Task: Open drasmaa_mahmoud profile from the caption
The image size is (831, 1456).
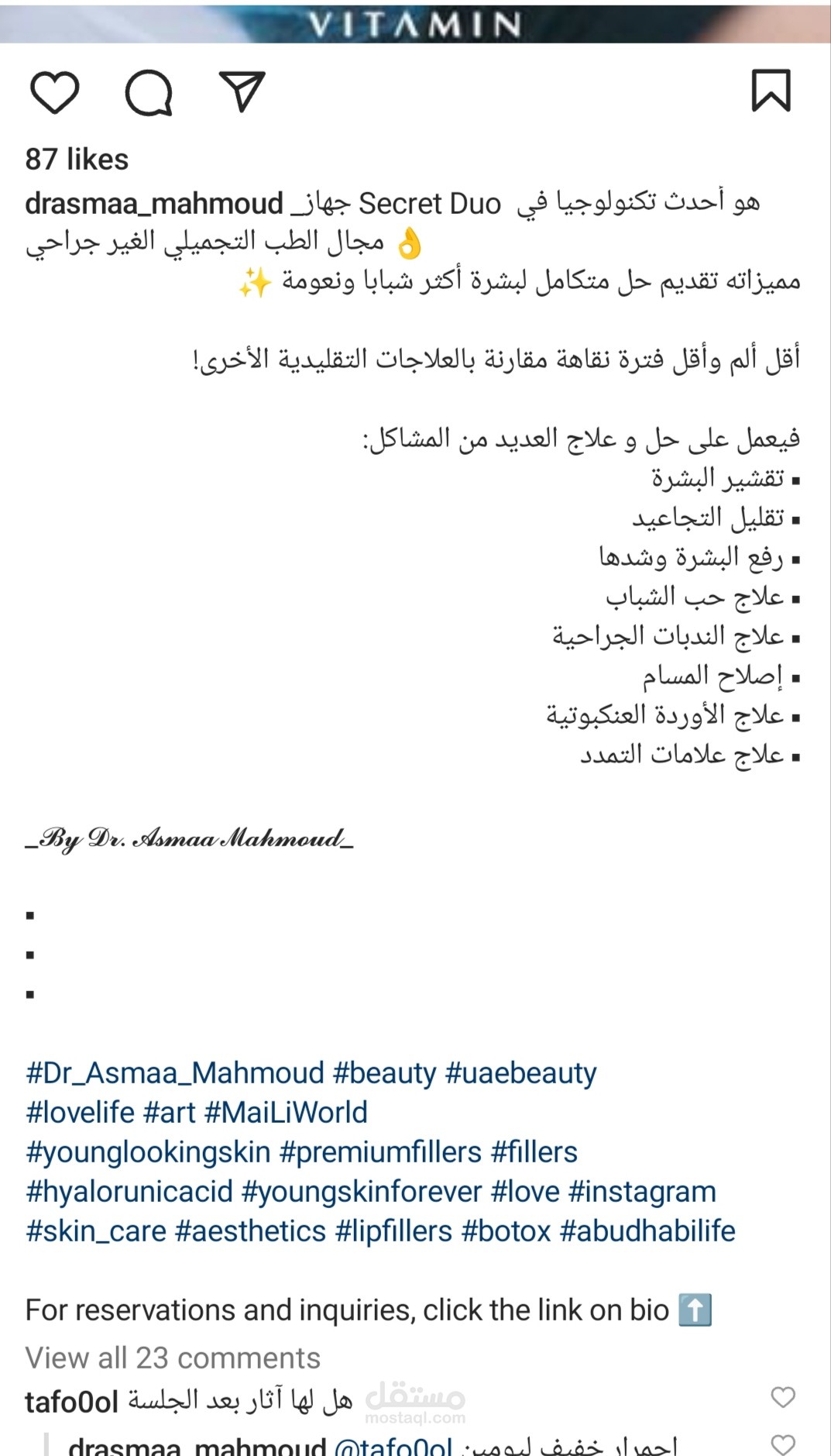Action: click(154, 204)
